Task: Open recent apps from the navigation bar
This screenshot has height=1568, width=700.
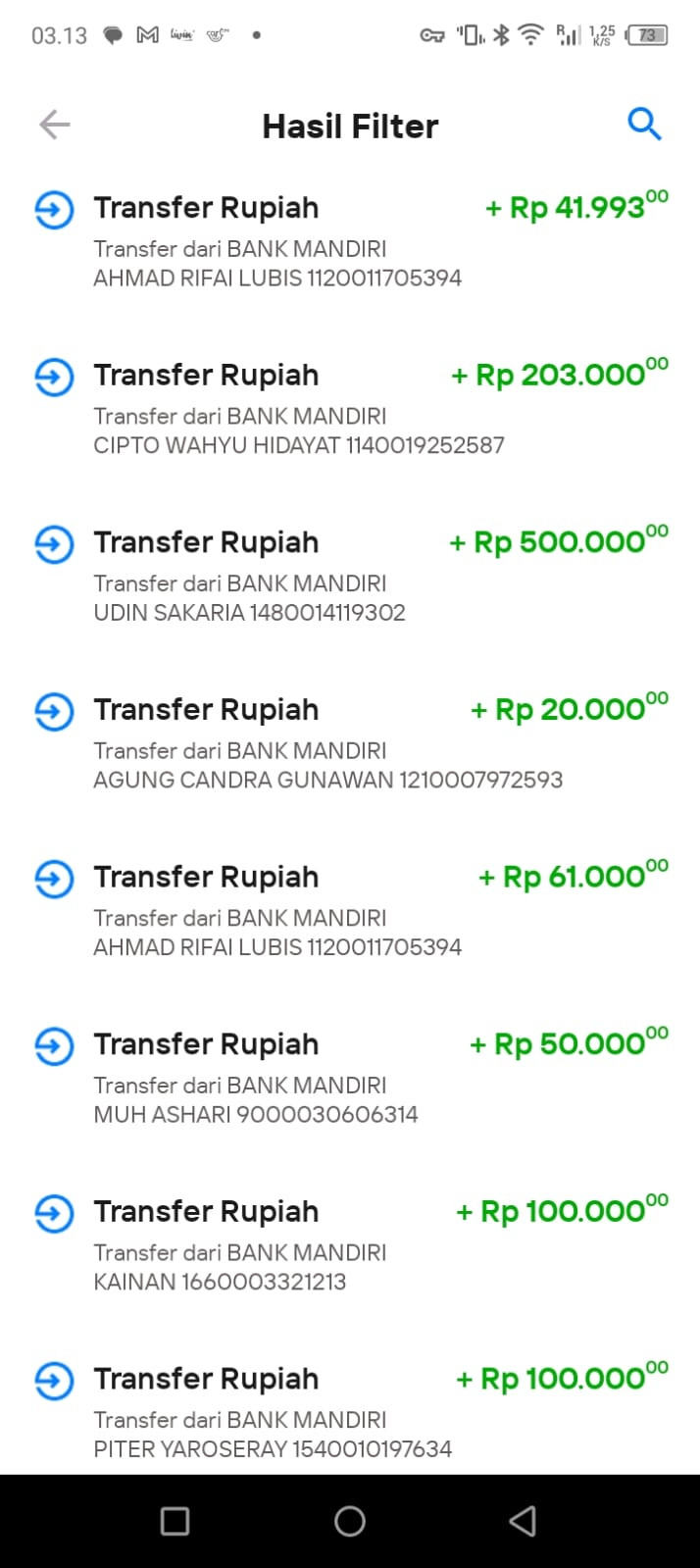Action: click(x=175, y=1521)
